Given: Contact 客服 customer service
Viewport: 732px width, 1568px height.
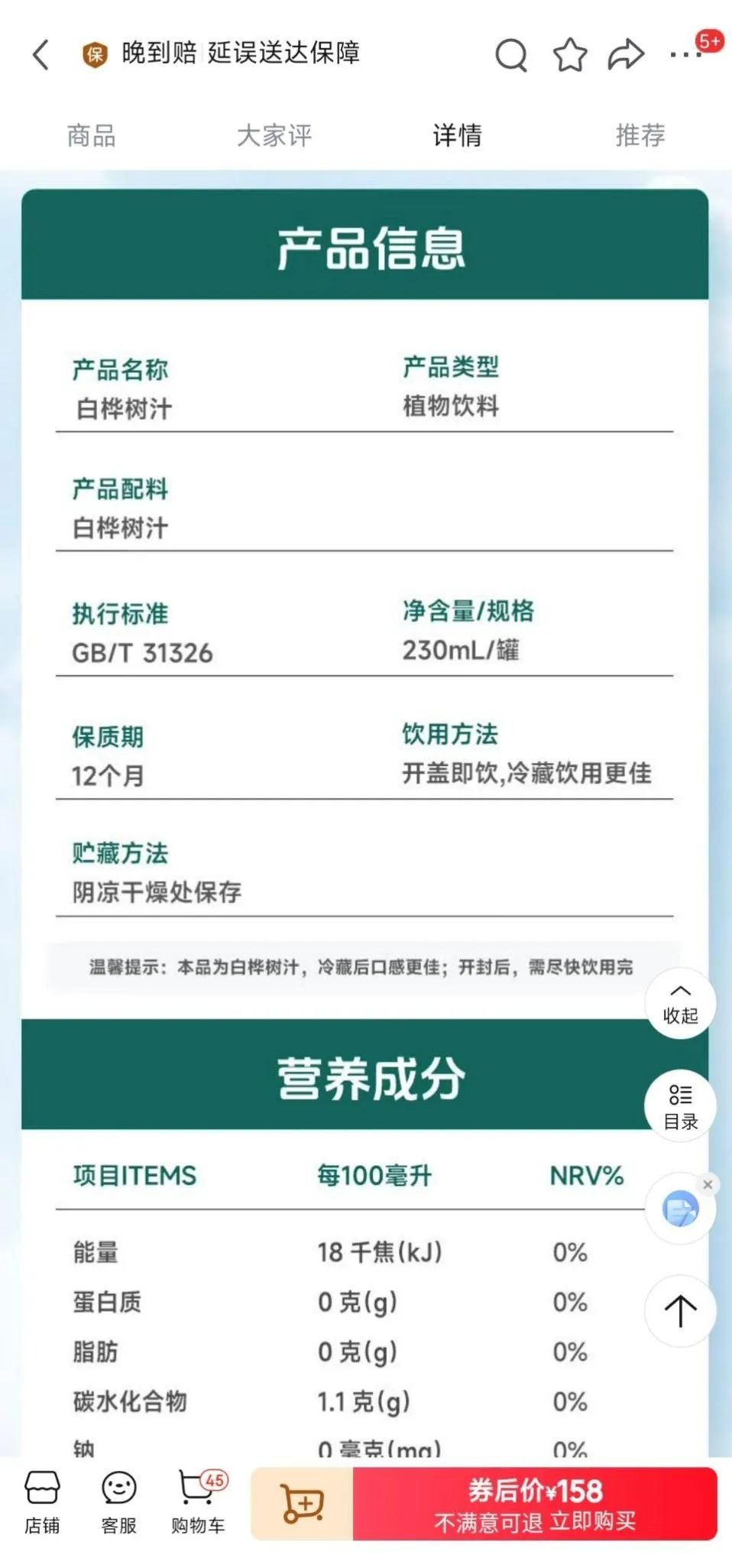Looking at the screenshot, I should pos(118,1504).
